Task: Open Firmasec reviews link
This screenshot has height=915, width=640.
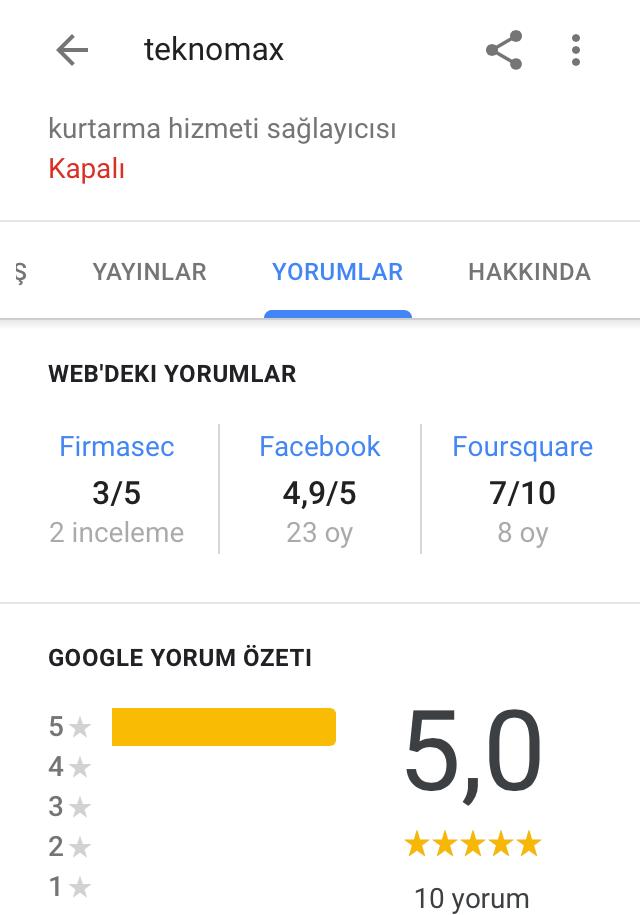Action: [117, 446]
